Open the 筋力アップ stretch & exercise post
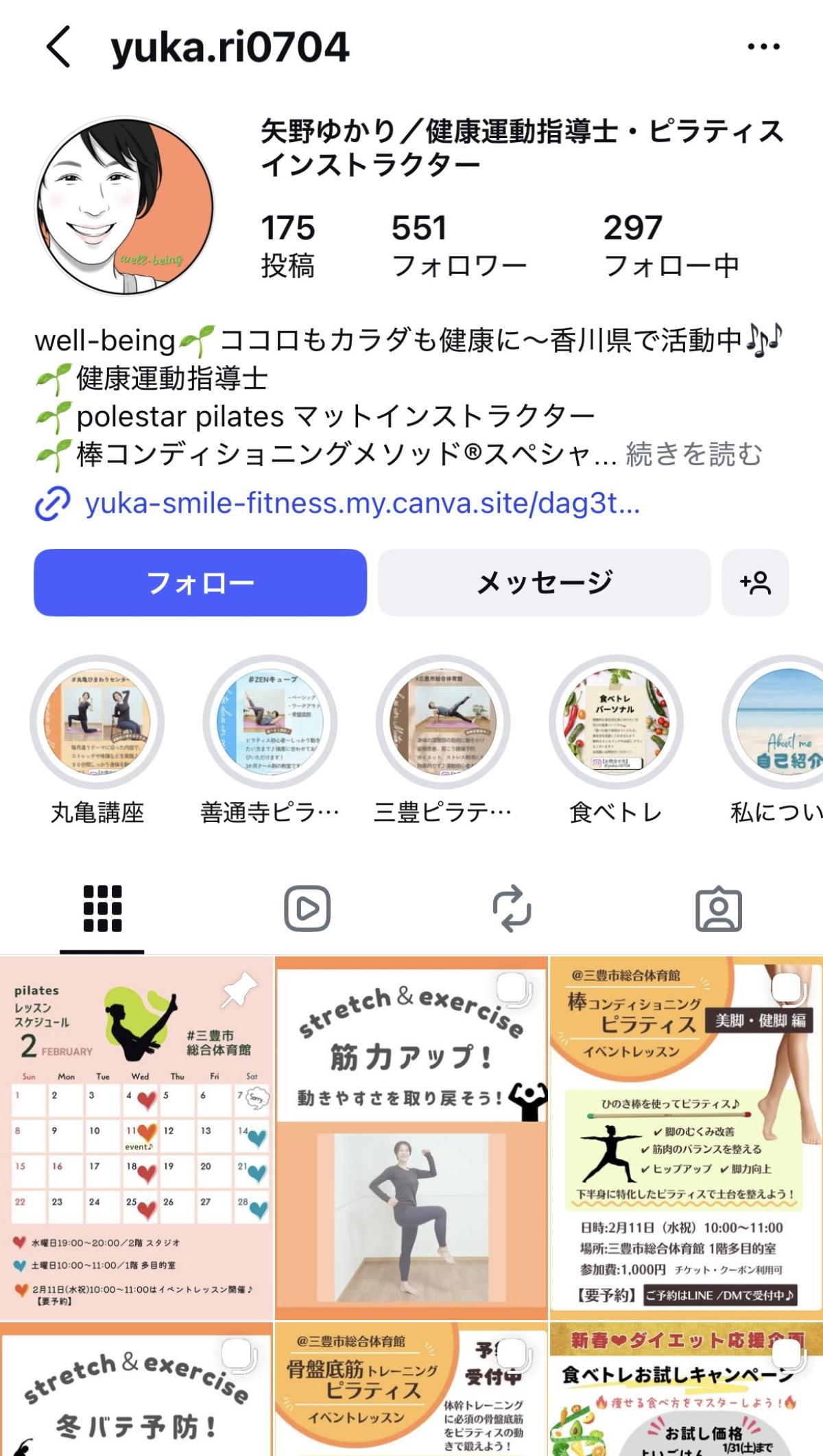823x1456 pixels. coord(411,1138)
